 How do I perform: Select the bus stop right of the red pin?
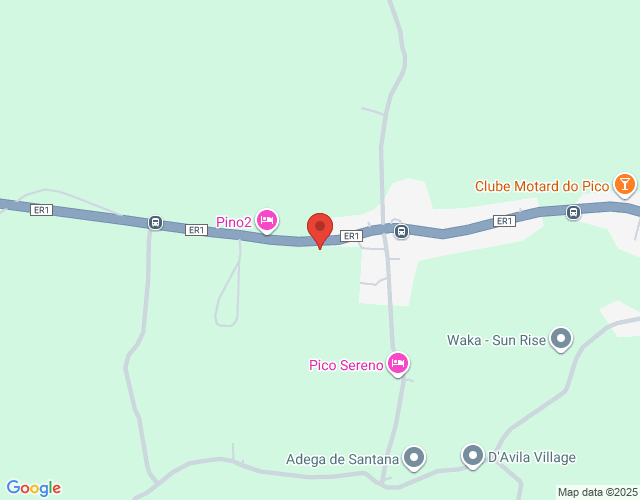pos(401,232)
